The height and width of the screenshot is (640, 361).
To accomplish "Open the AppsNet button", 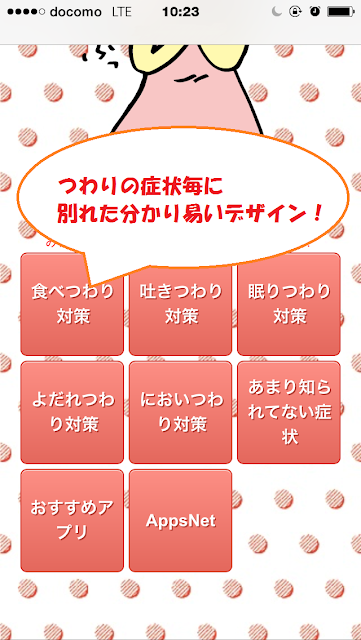I will point(180,520).
